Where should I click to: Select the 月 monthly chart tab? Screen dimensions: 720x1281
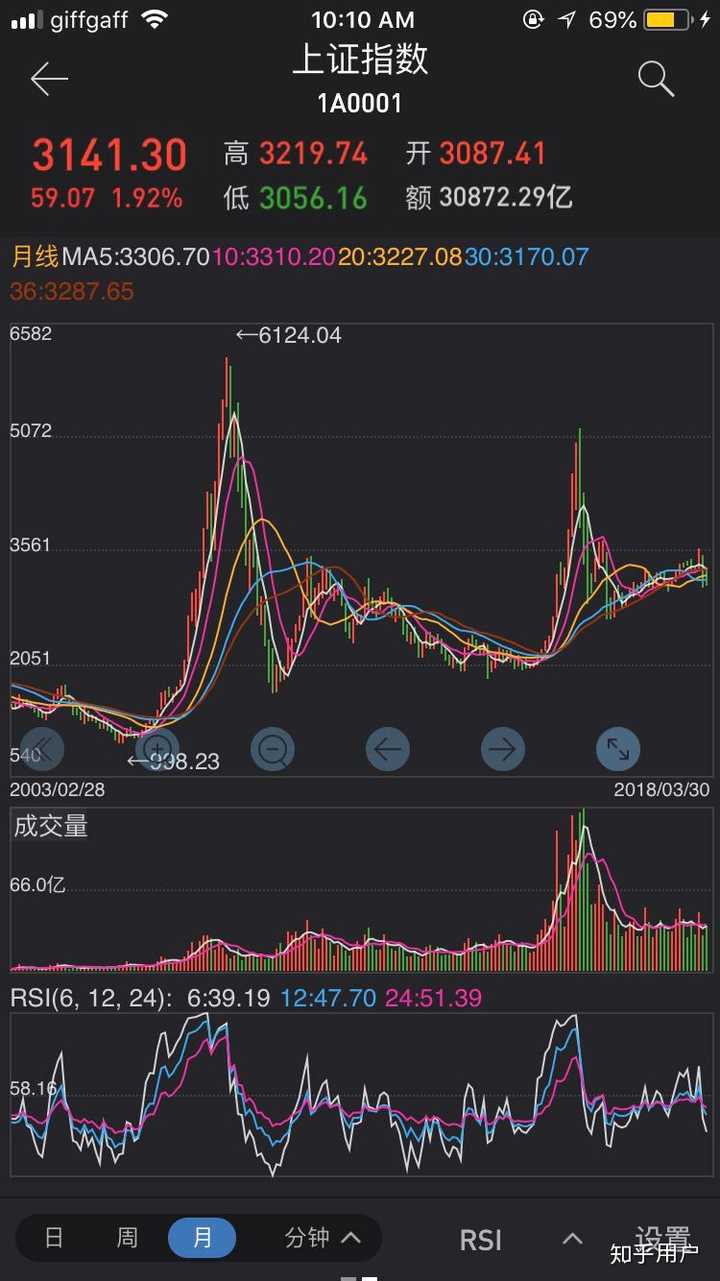pos(202,1238)
